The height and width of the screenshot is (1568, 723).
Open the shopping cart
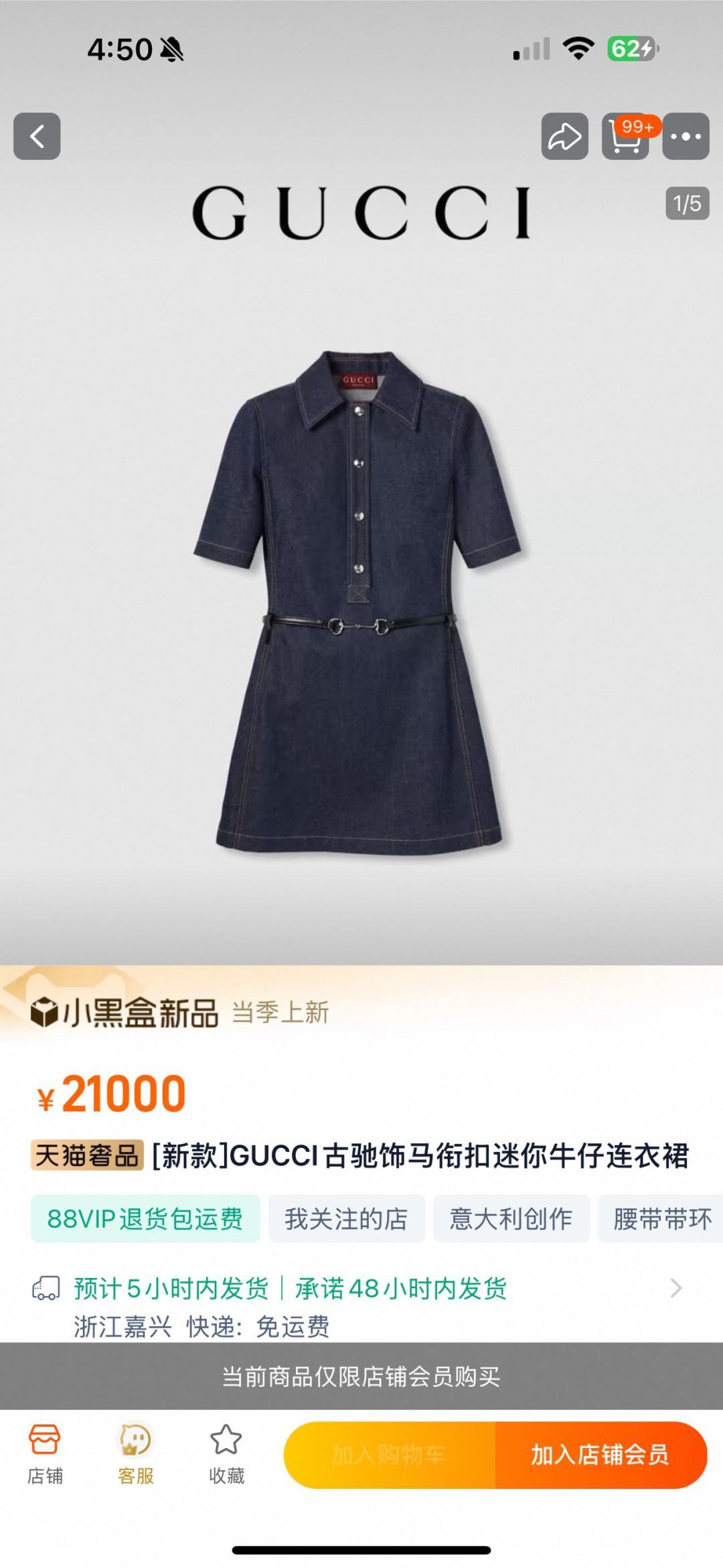point(625,136)
